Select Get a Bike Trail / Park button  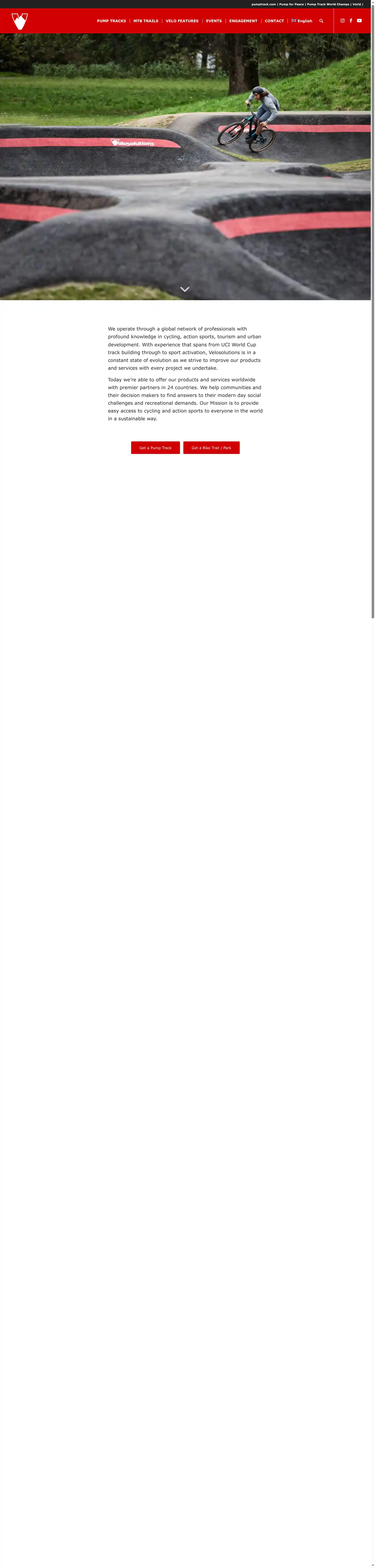point(211,448)
